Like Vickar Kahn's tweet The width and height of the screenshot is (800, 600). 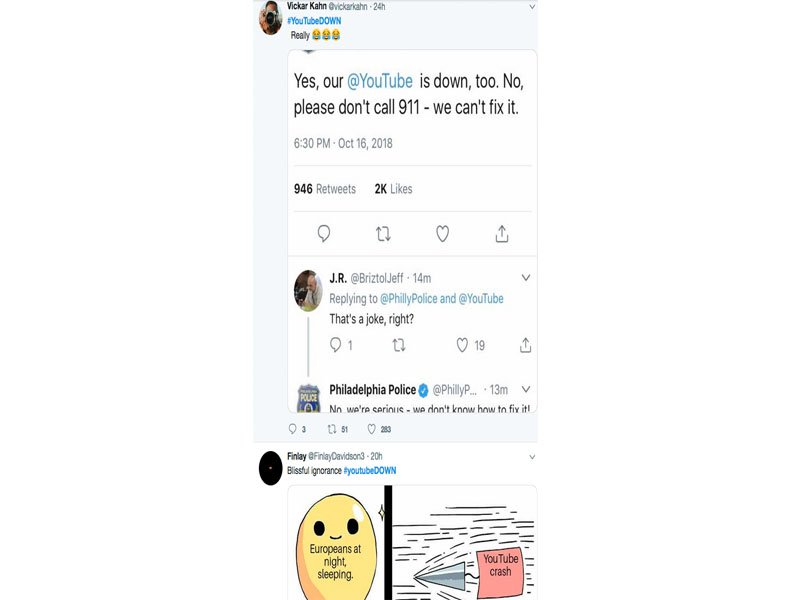[x=371, y=429]
